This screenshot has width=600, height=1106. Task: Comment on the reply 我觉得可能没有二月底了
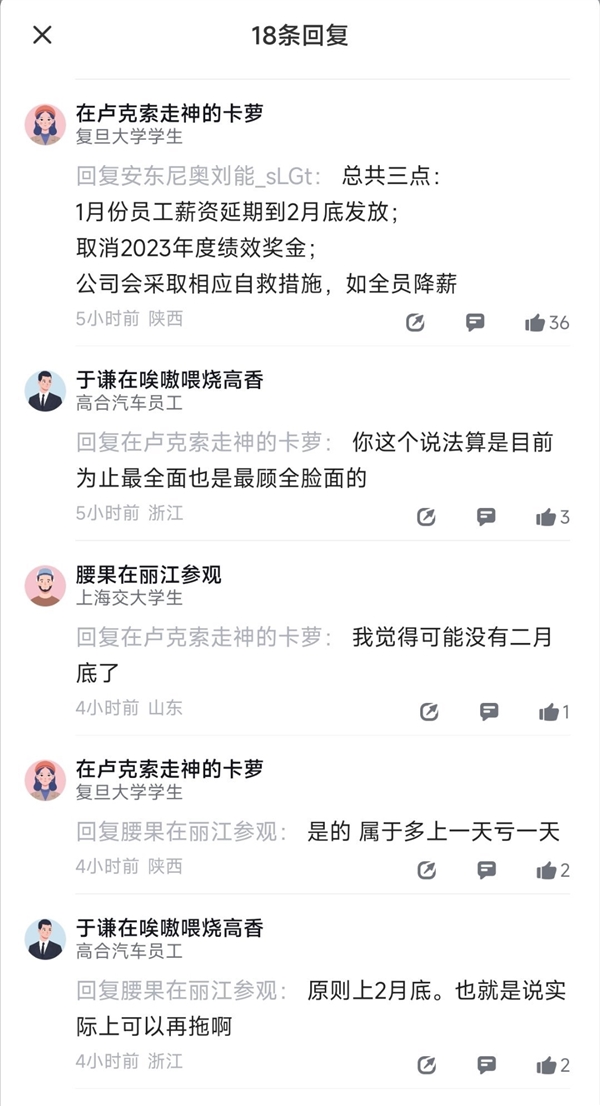[x=489, y=712]
